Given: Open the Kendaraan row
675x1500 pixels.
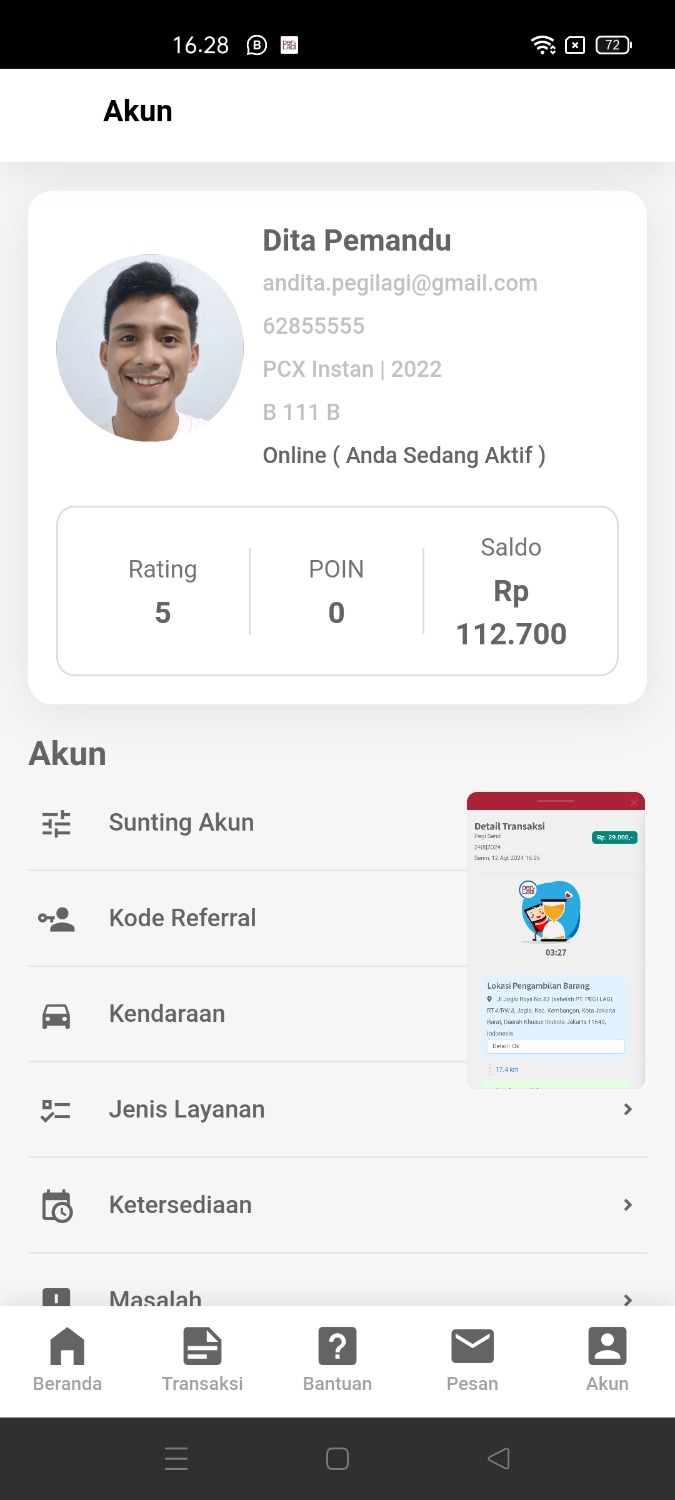Looking at the screenshot, I should 167,1014.
